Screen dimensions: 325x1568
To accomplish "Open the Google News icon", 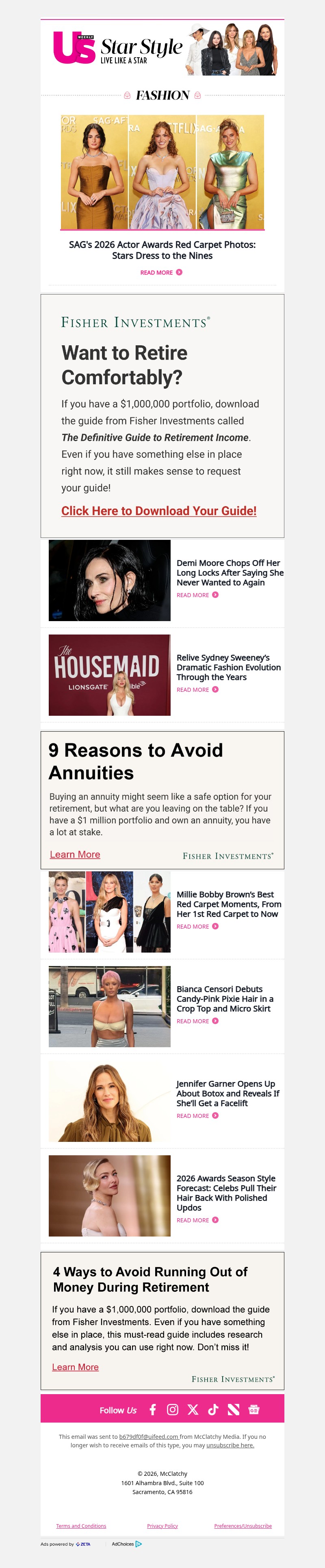I will (254, 1409).
